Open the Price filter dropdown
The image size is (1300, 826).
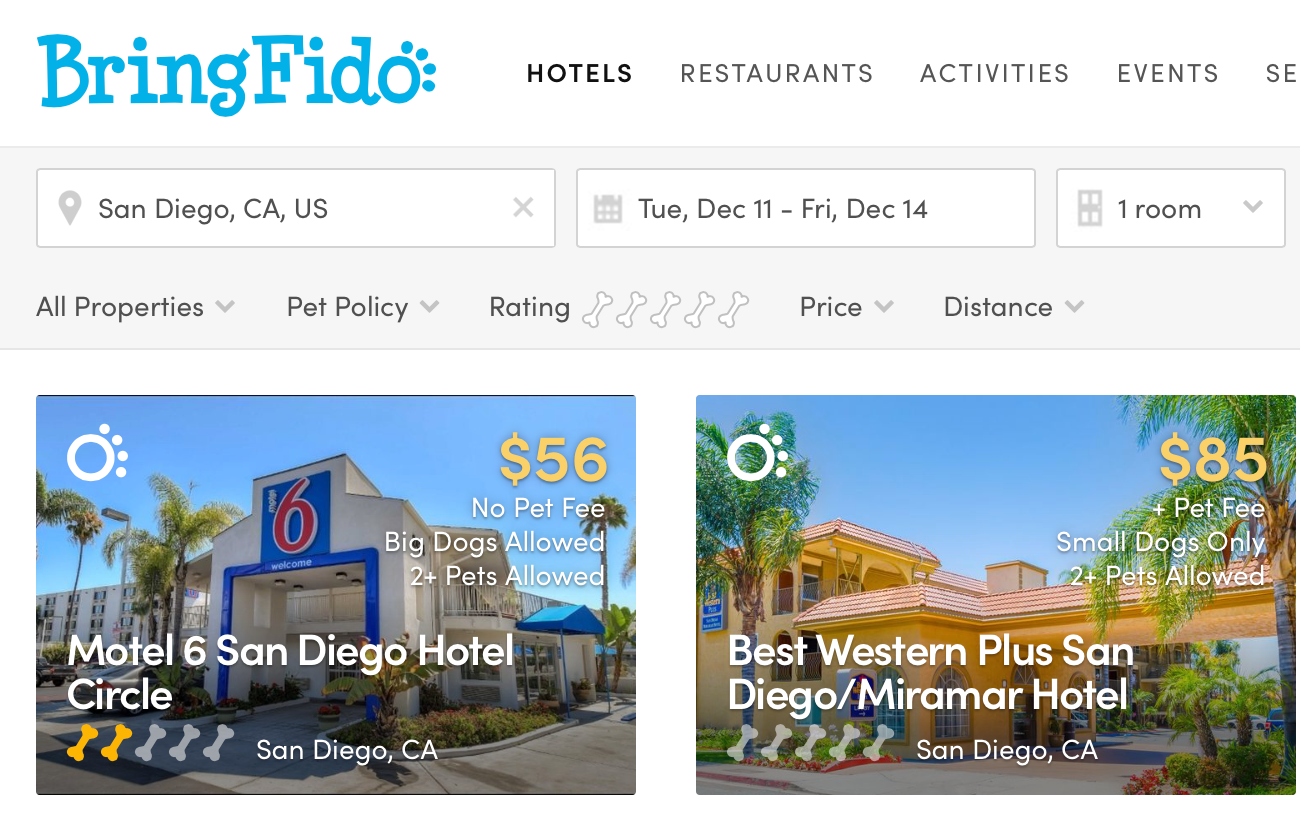[x=846, y=307]
